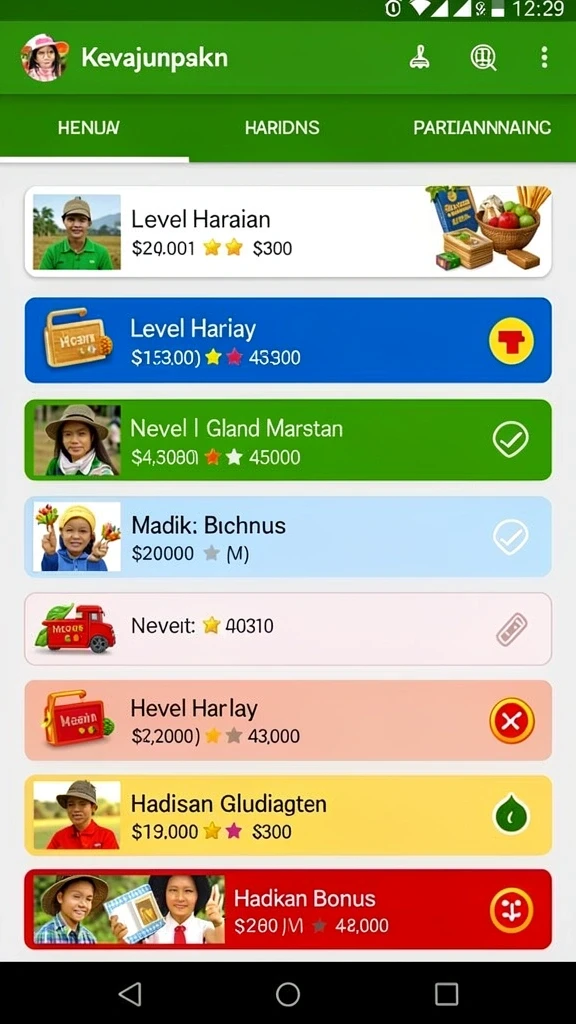
Task: Open the blue Level Hariay card
Action: [x=288, y=340]
